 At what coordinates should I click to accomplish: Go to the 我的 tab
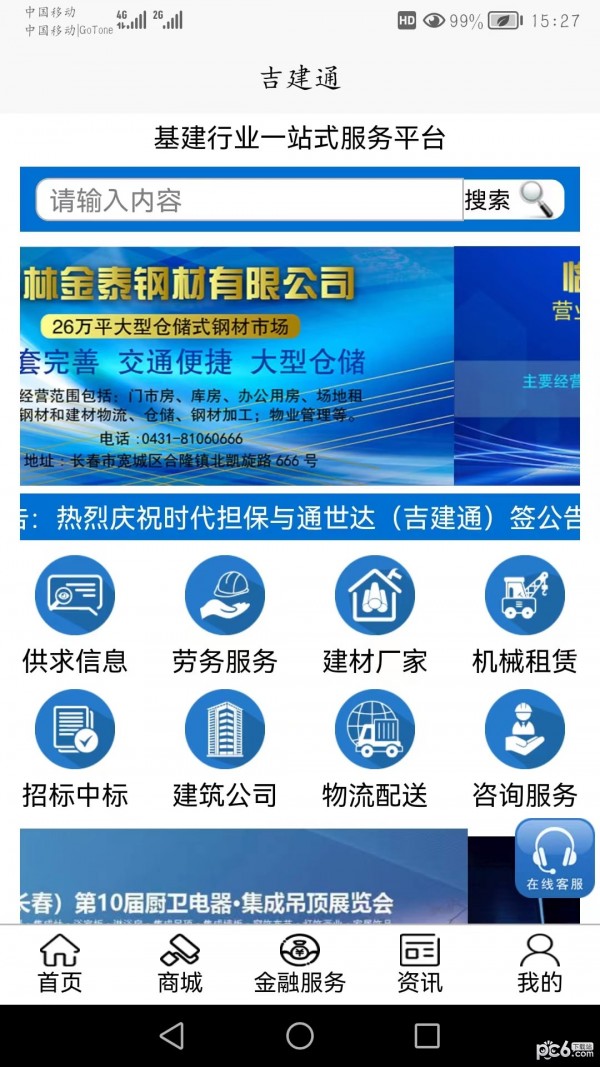(x=540, y=964)
